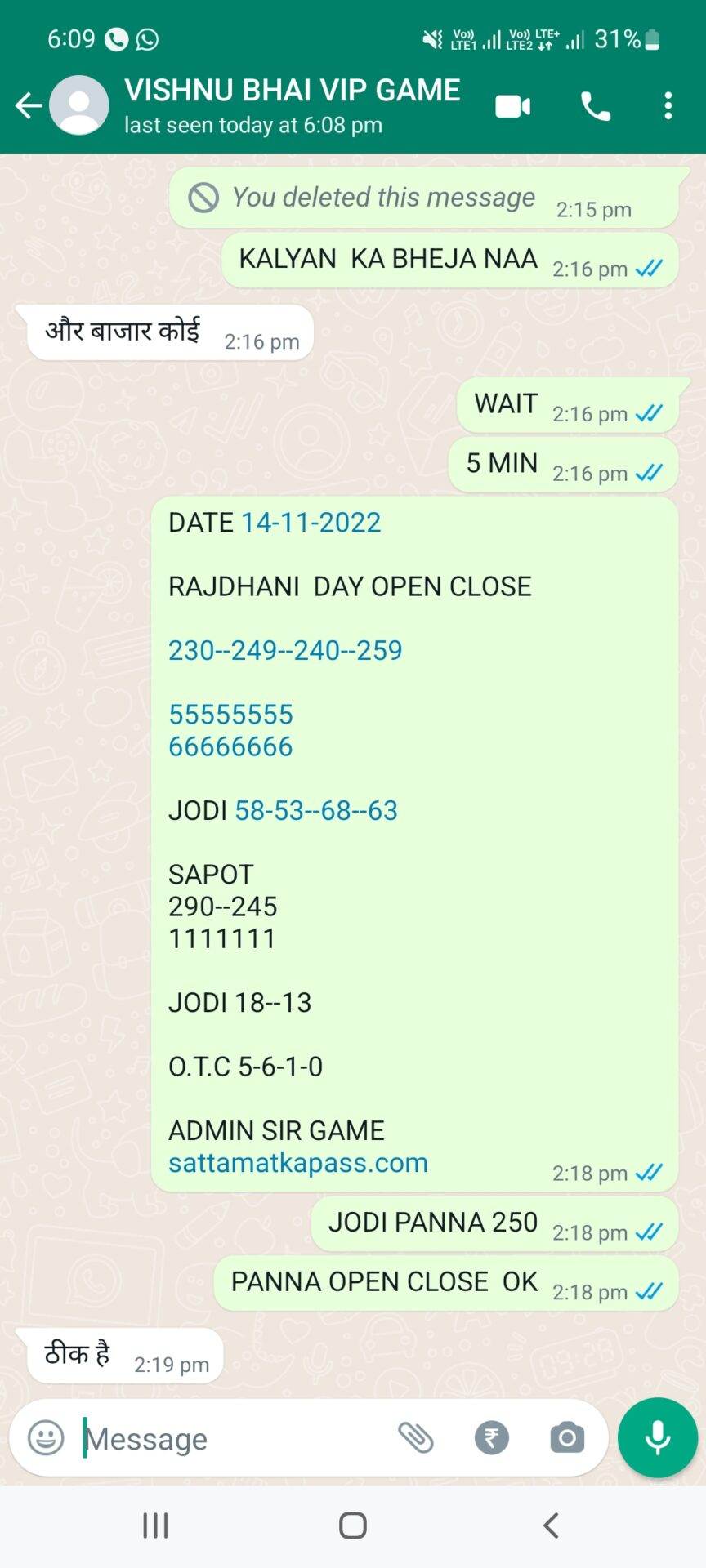Record a voice message with the microphone
This screenshot has height=1568, width=706.
click(658, 1437)
